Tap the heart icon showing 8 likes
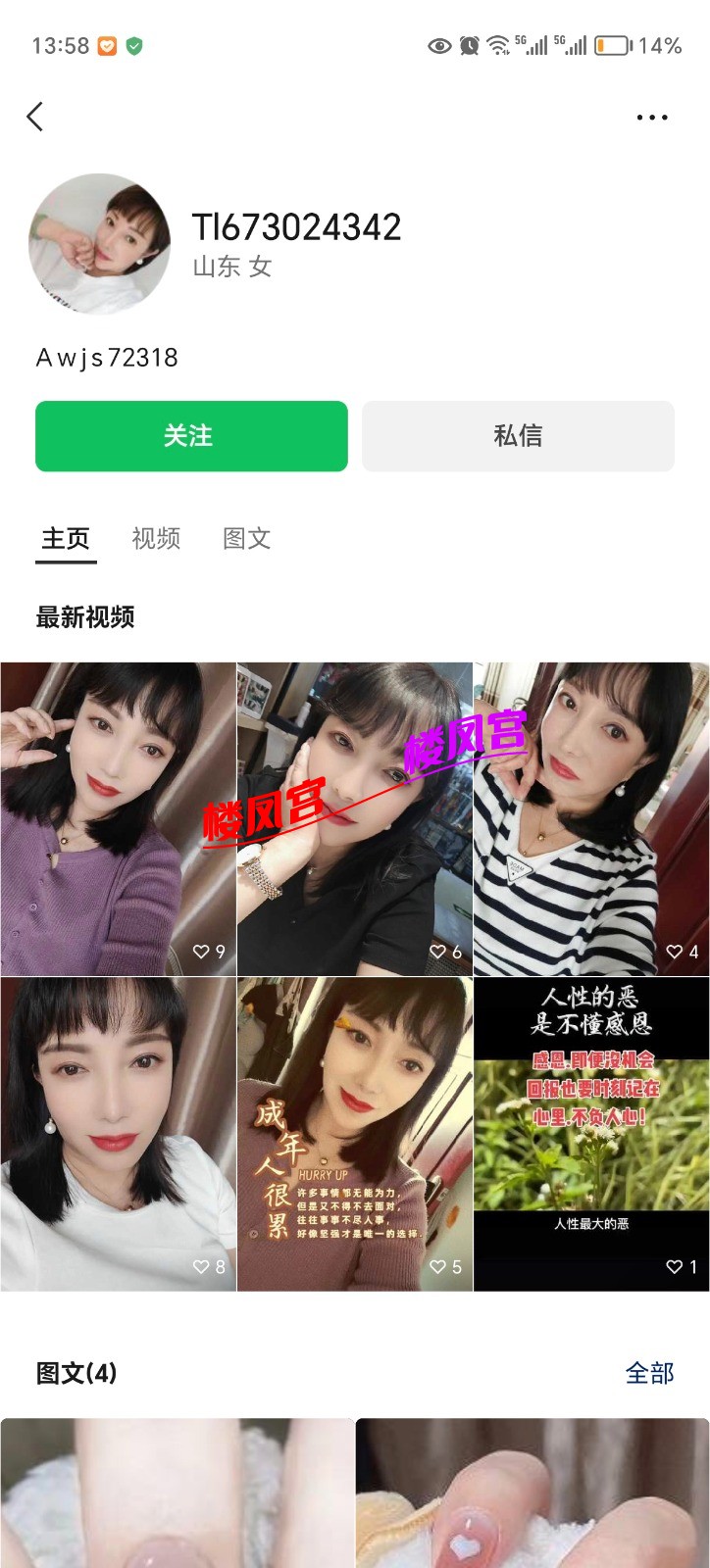This screenshot has height=1568, width=710. (x=201, y=1267)
